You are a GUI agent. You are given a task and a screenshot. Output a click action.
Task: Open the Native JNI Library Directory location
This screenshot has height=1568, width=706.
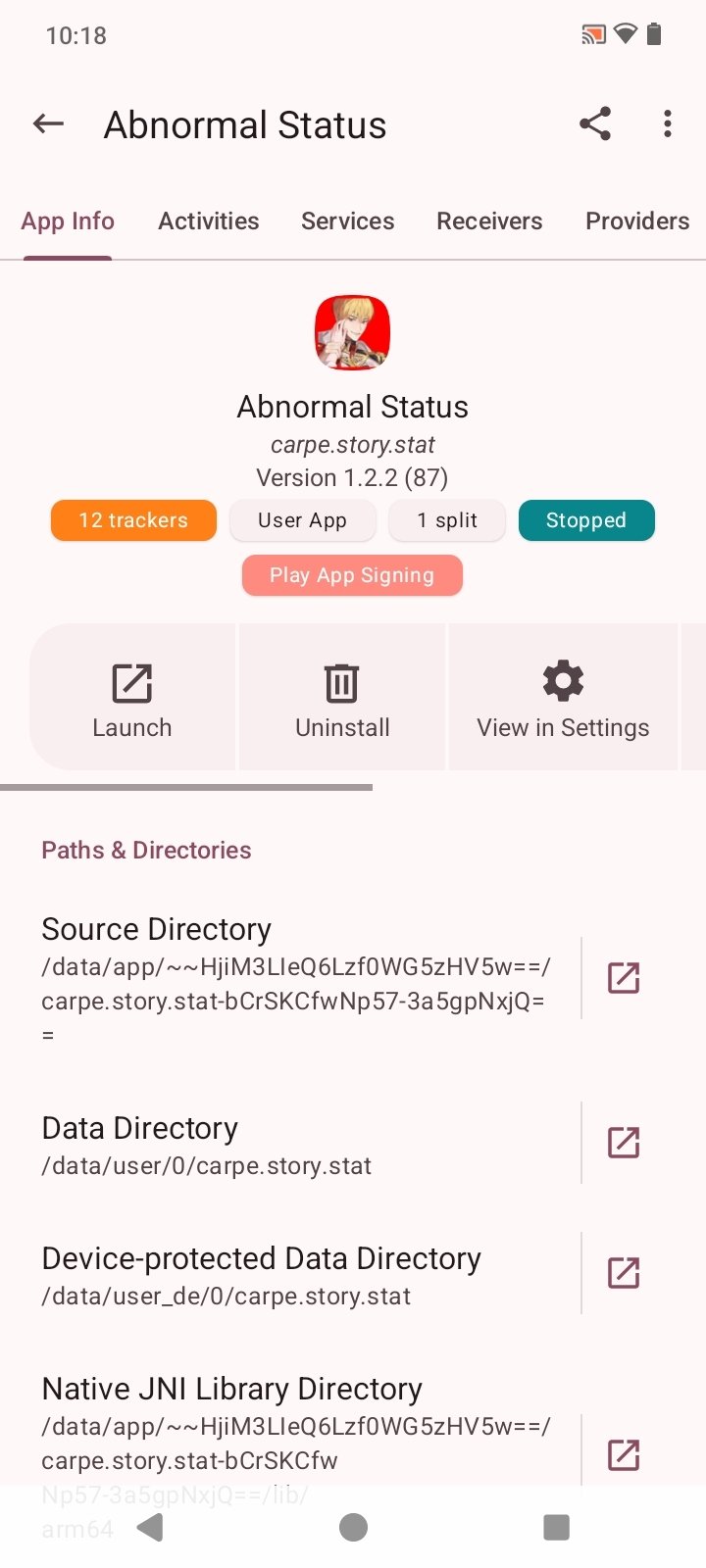pos(624,1454)
